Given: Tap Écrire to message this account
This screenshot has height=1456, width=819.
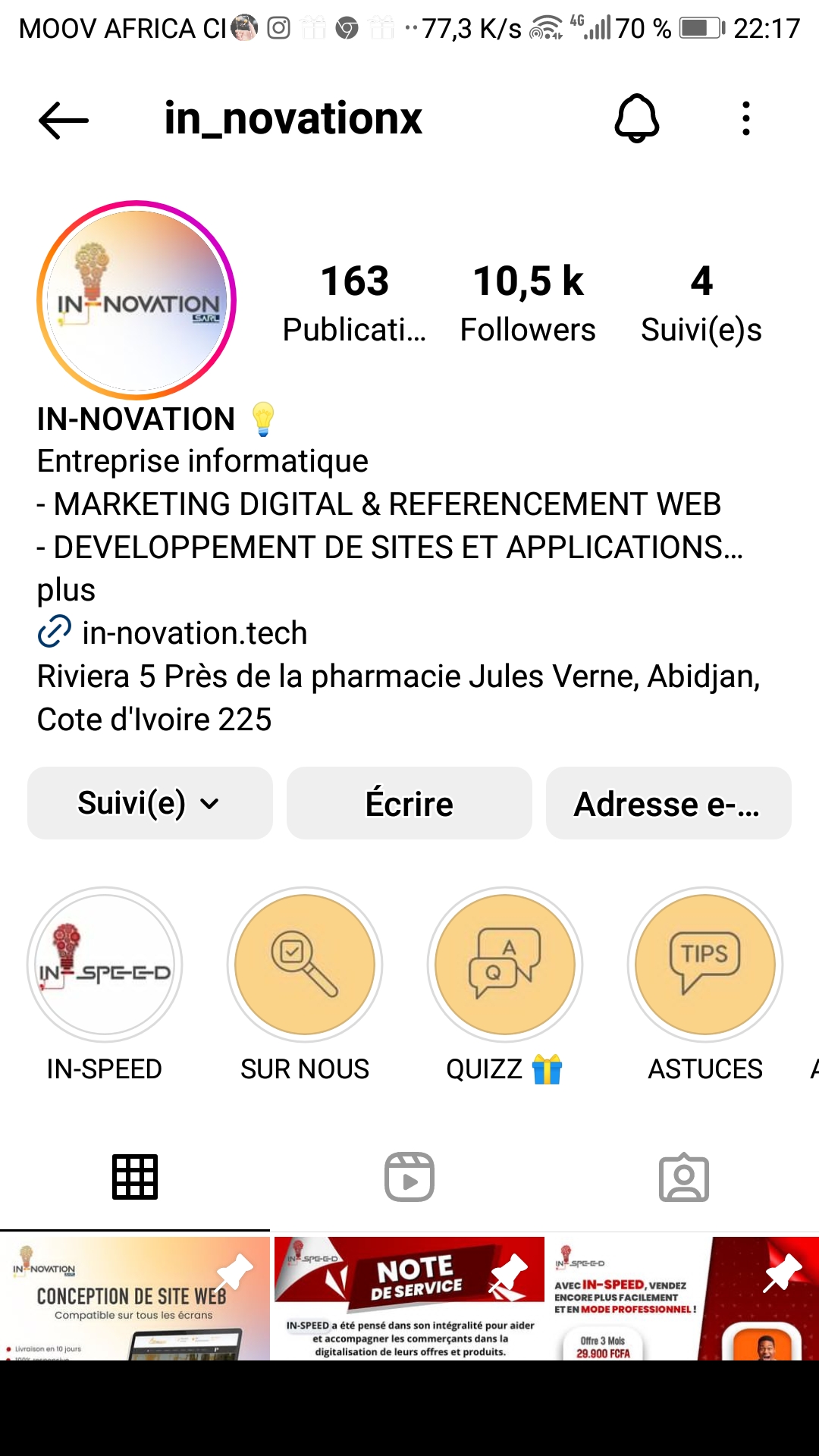Looking at the screenshot, I should (x=409, y=803).
